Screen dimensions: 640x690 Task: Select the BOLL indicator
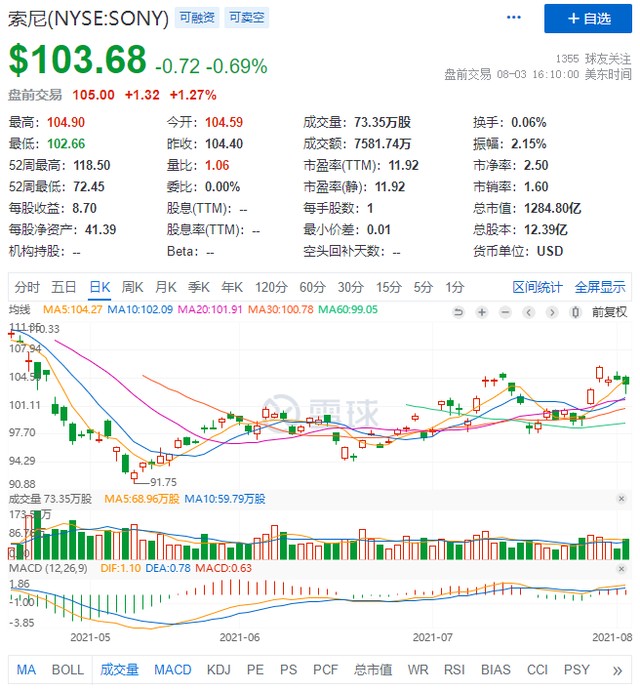(x=68, y=670)
